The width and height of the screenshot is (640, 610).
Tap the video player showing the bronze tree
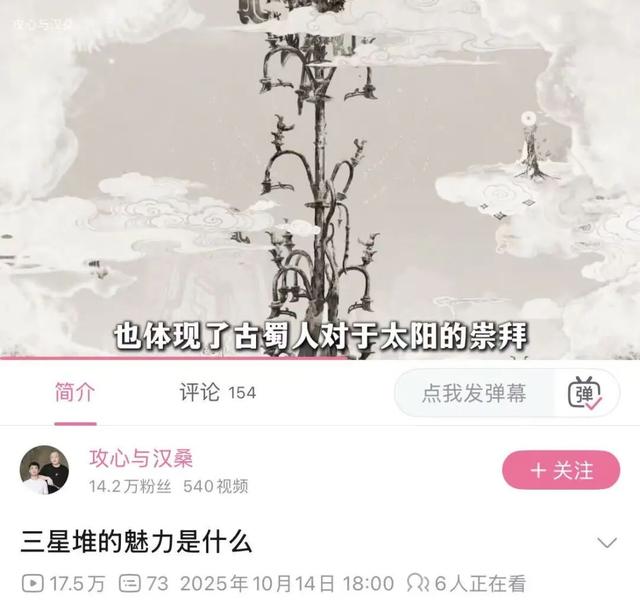[320, 180]
